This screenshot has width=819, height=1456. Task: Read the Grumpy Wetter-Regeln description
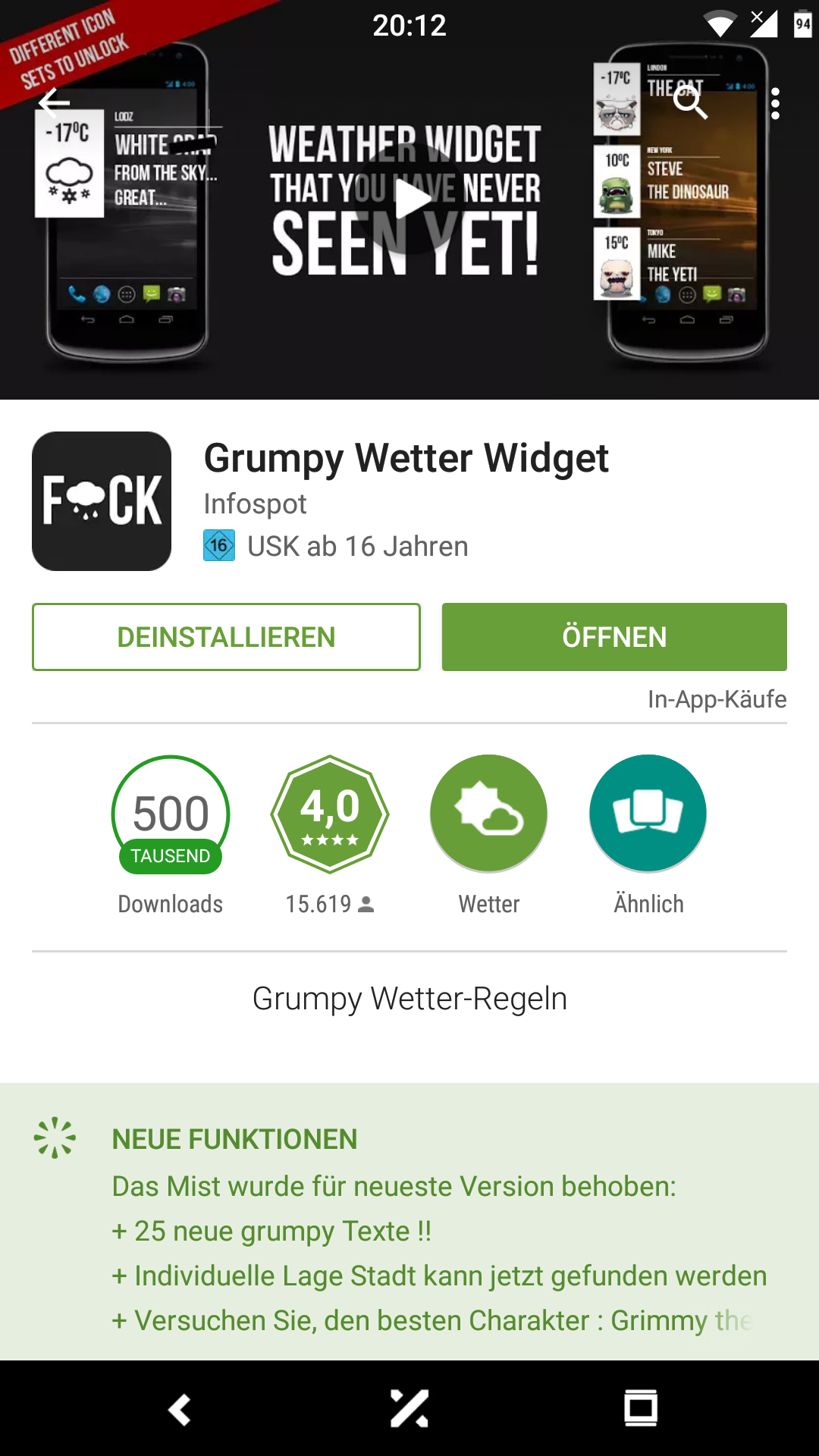coord(409,999)
